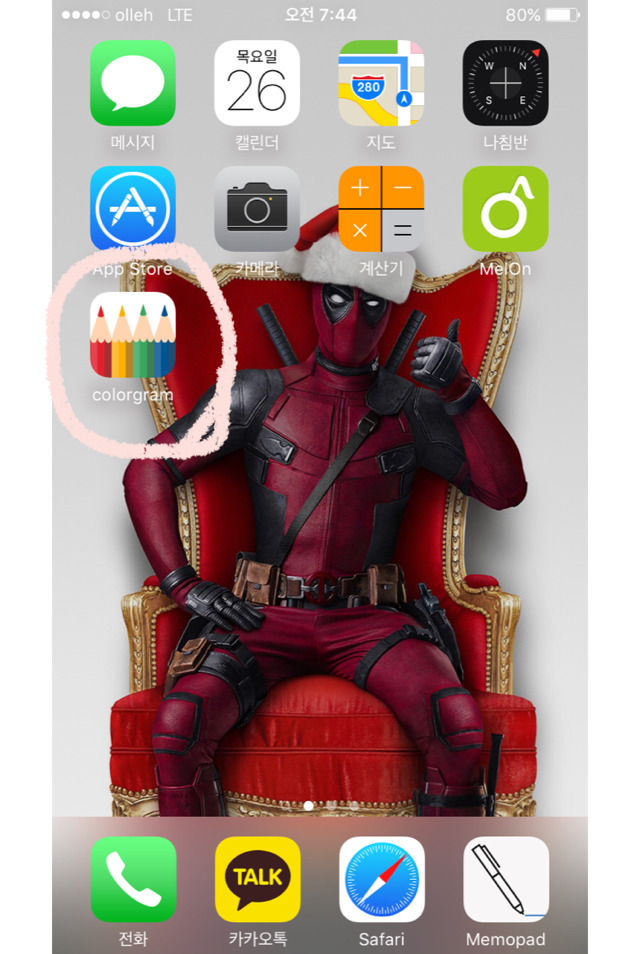Open the 카메라 camera app
Screen dimensions: 640x954
tap(257, 208)
